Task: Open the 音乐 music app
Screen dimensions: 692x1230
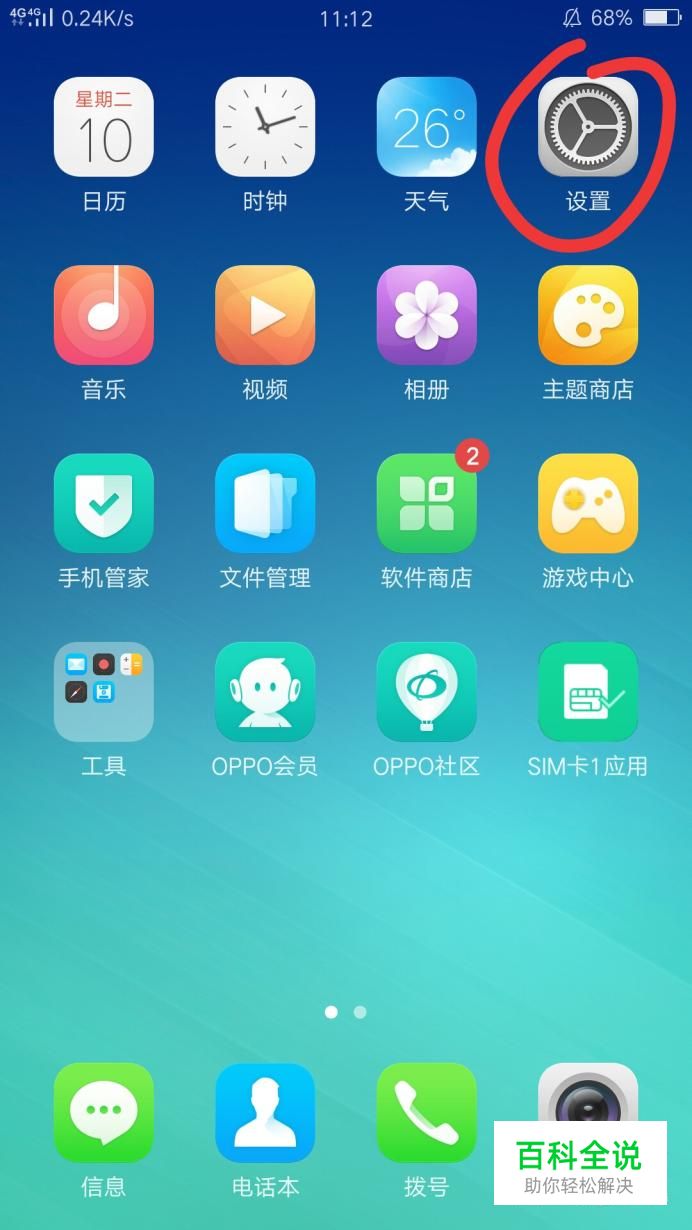Action: 103,315
